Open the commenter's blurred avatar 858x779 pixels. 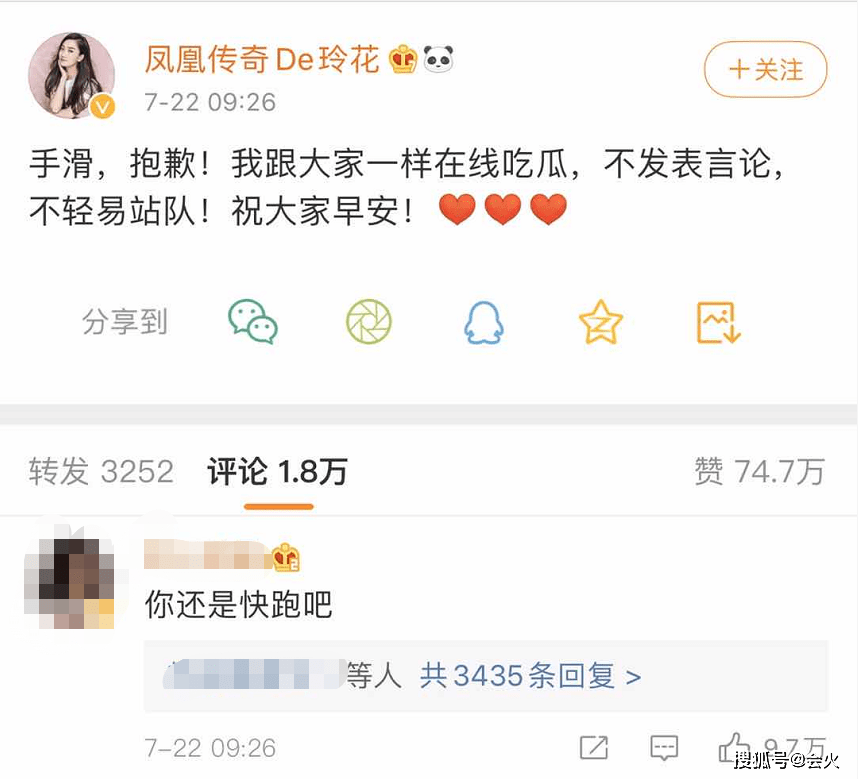pos(68,582)
